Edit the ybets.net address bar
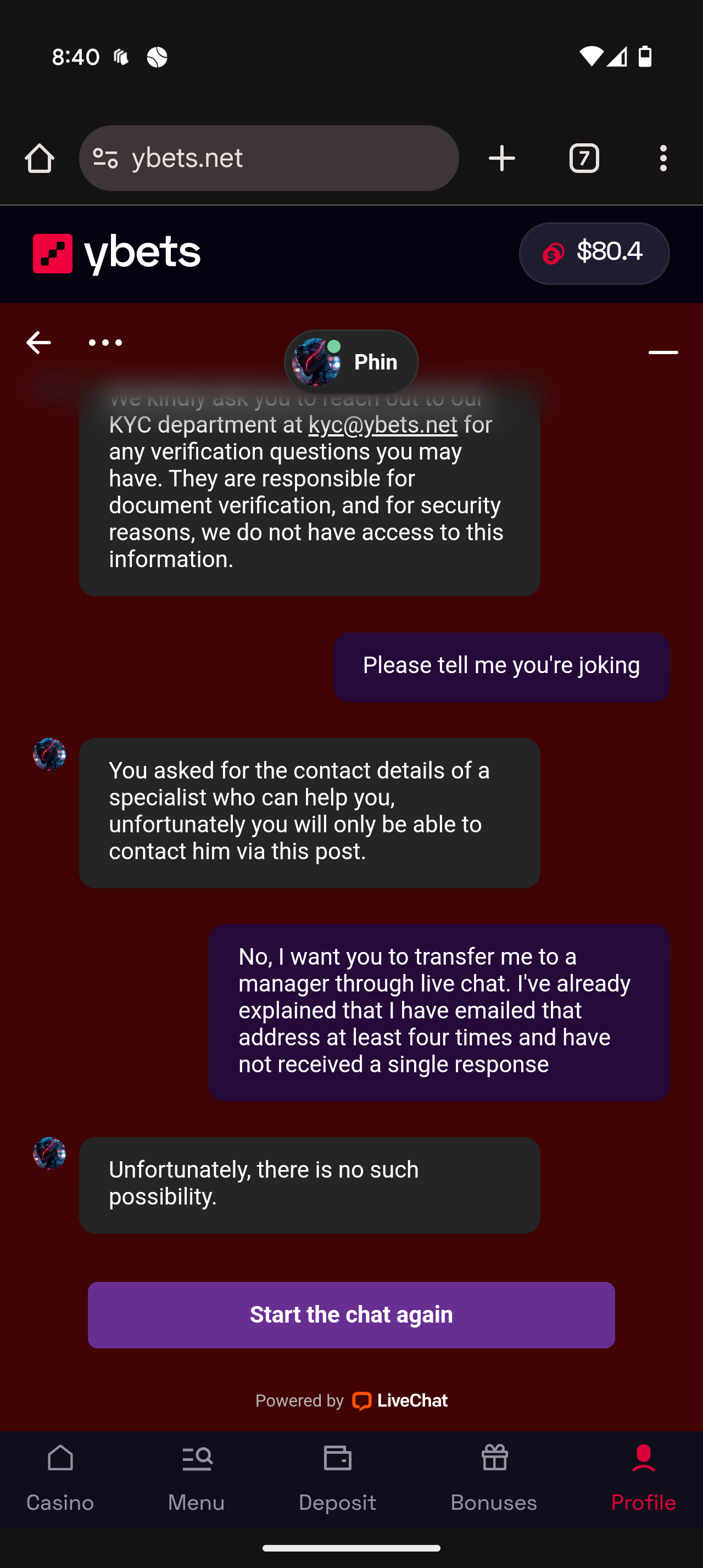The width and height of the screenshot is (703, 1568). [x=286, y=158]
